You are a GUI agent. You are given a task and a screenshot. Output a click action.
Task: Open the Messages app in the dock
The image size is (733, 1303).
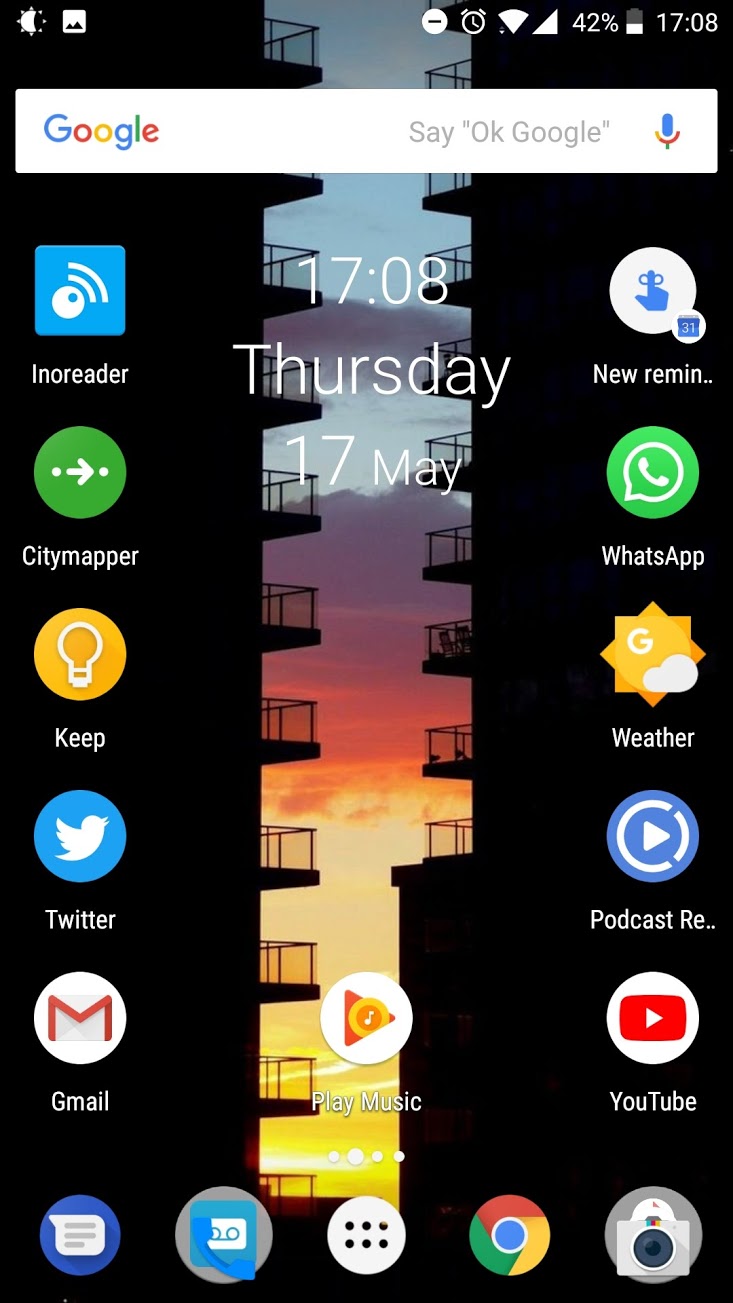tap(80, 1235)
